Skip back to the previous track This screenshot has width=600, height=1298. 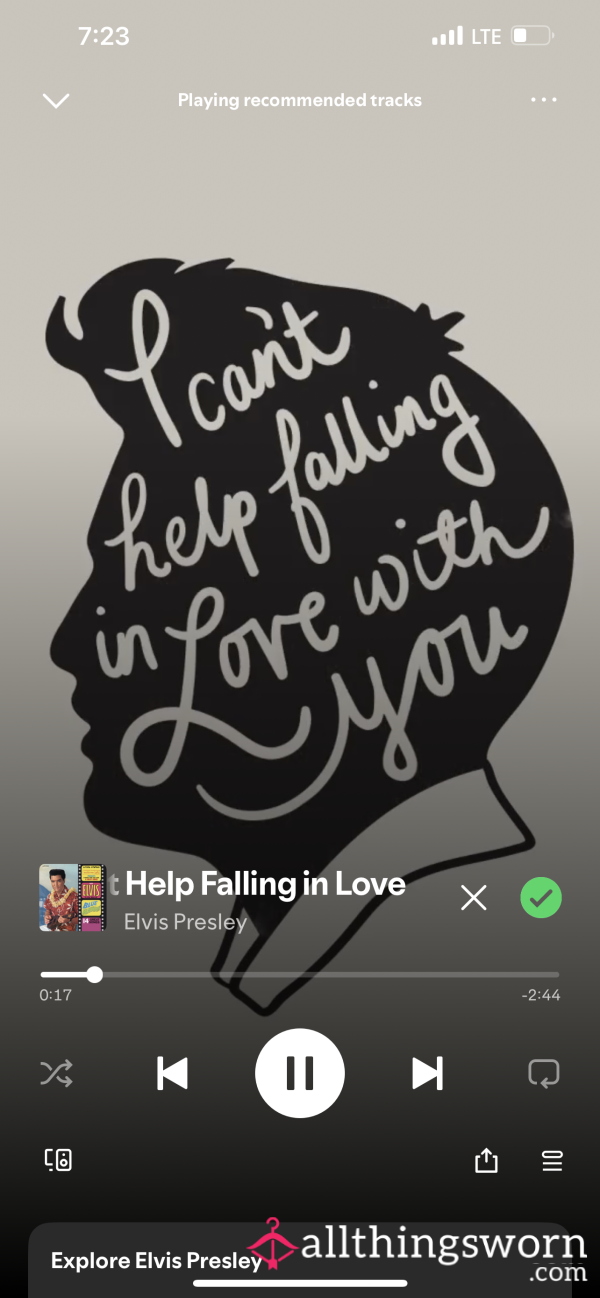(x=172, y=1074)
